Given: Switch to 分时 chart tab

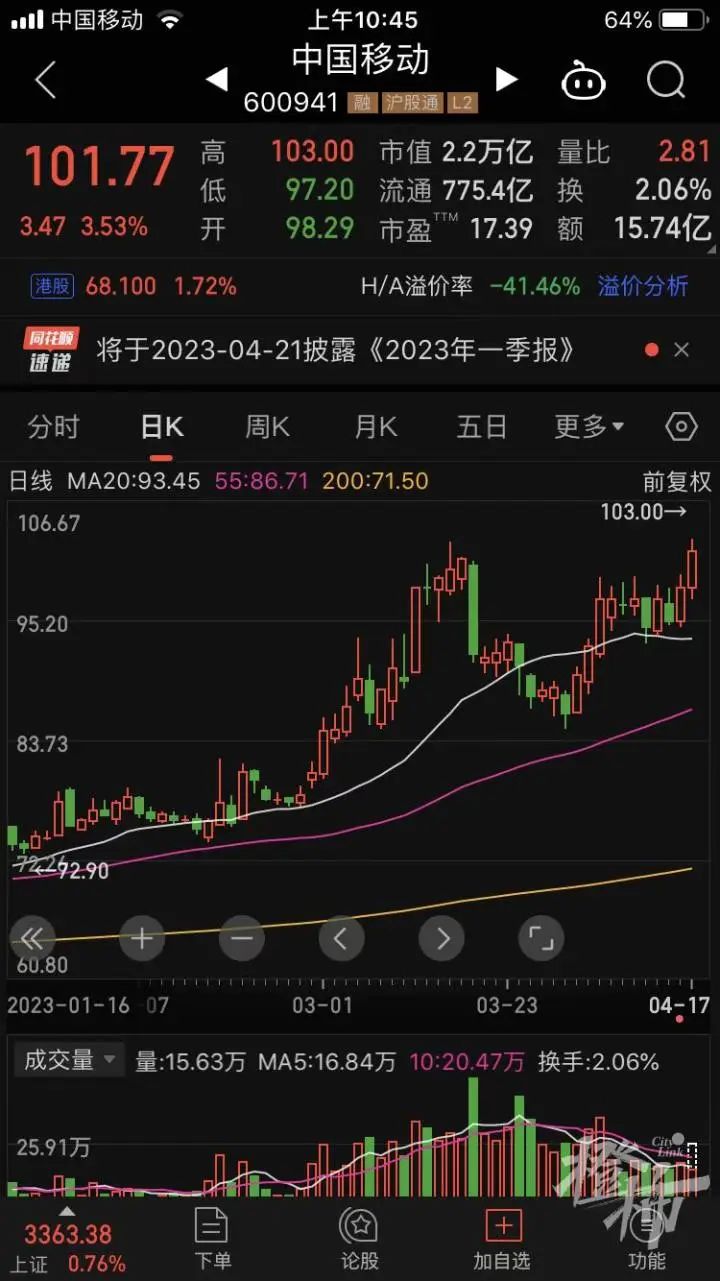Looking at the screenshot, I should point(53,427).
